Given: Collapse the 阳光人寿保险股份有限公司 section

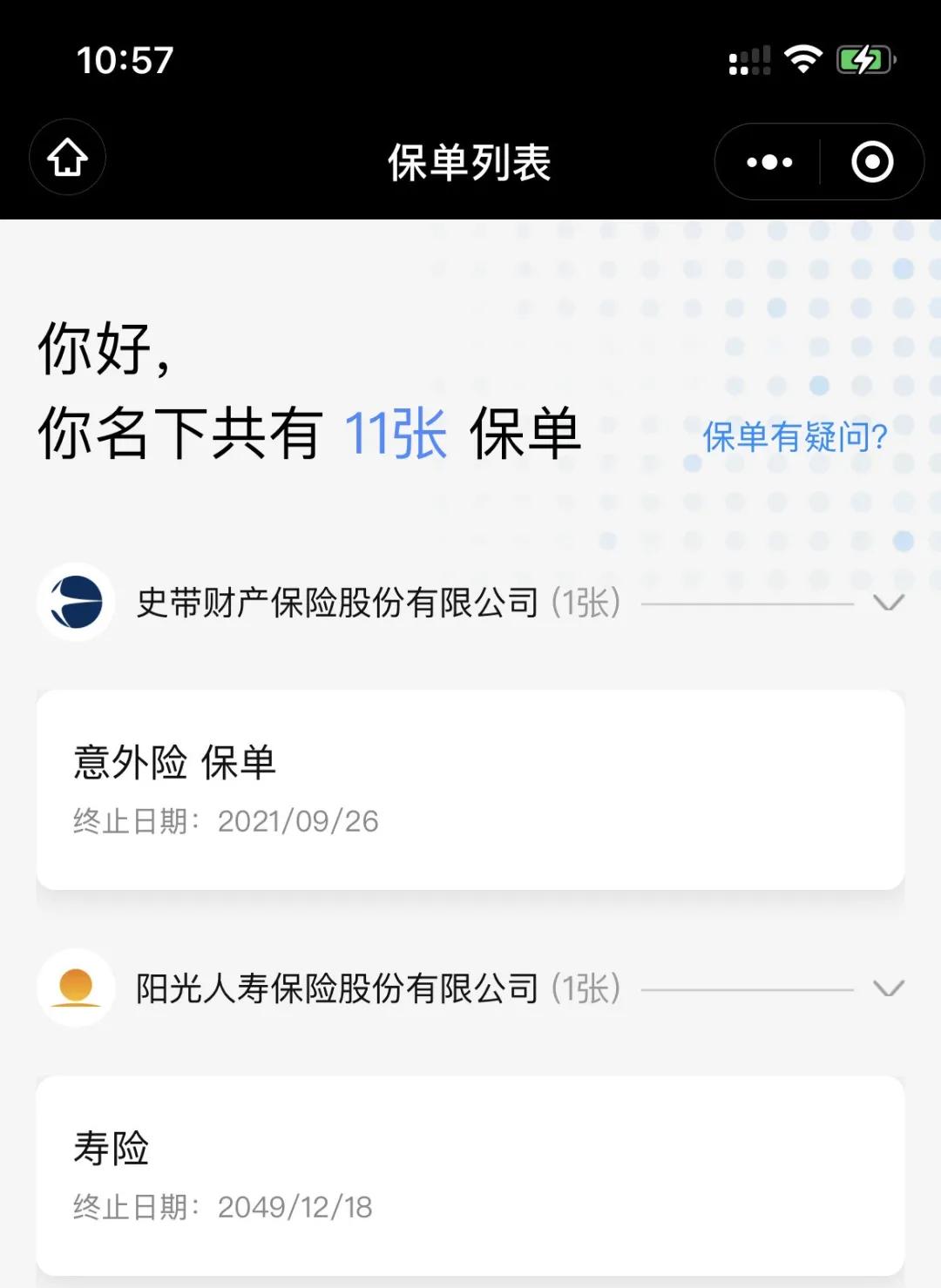Looking at the screenshot, I should tap(889, 988).
